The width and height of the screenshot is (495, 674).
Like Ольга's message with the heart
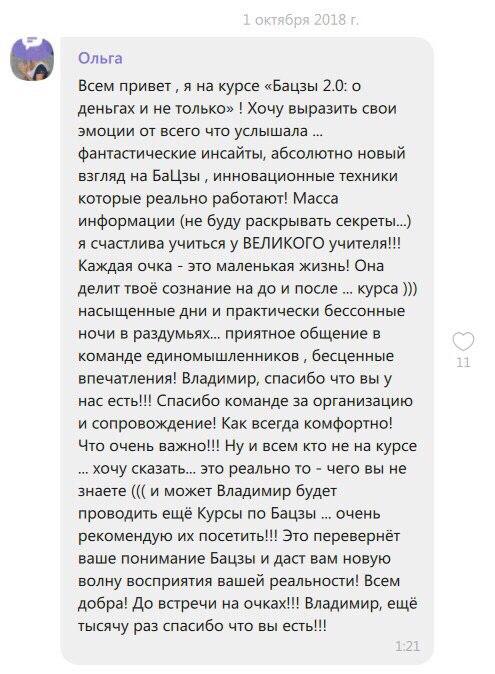tap(463, 341)
